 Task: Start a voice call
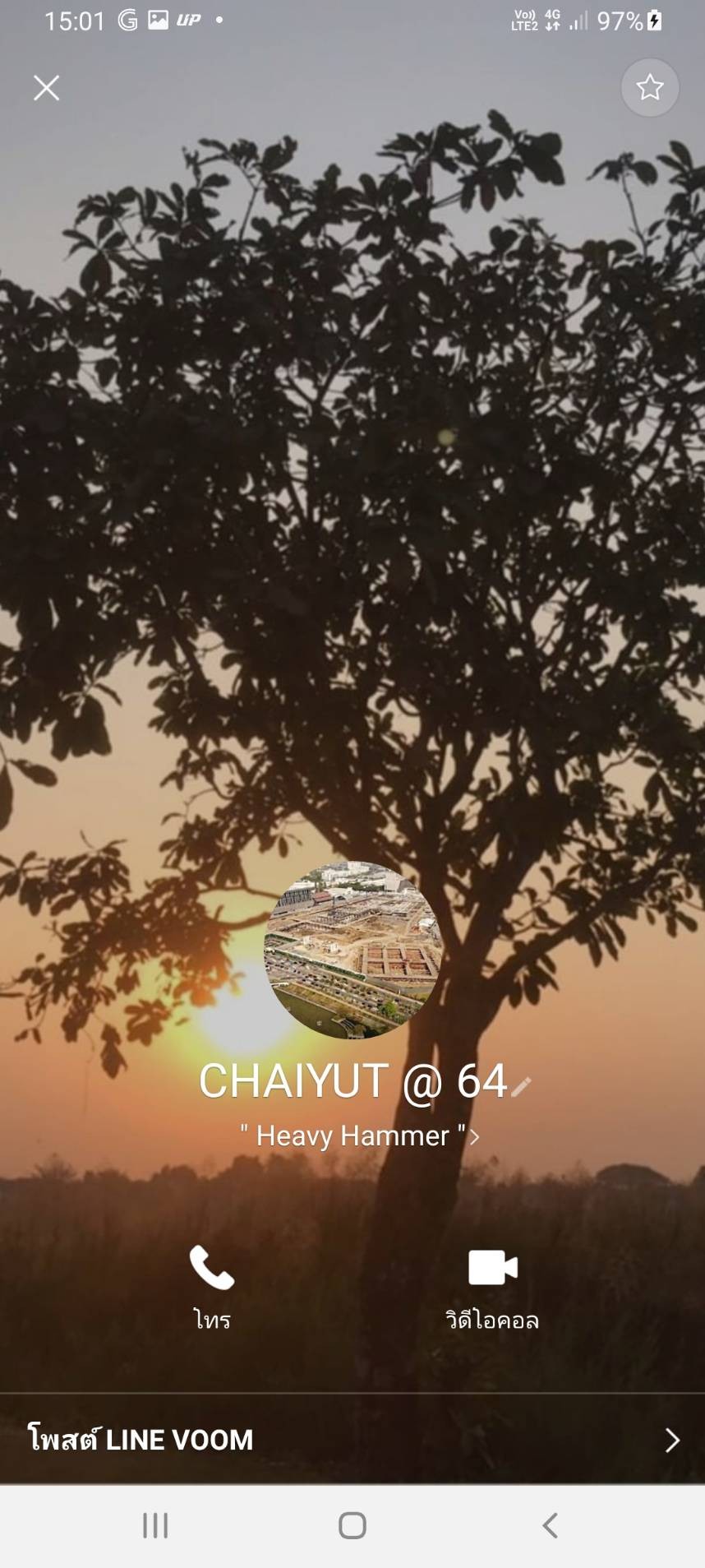click(x=212, y=1288)
